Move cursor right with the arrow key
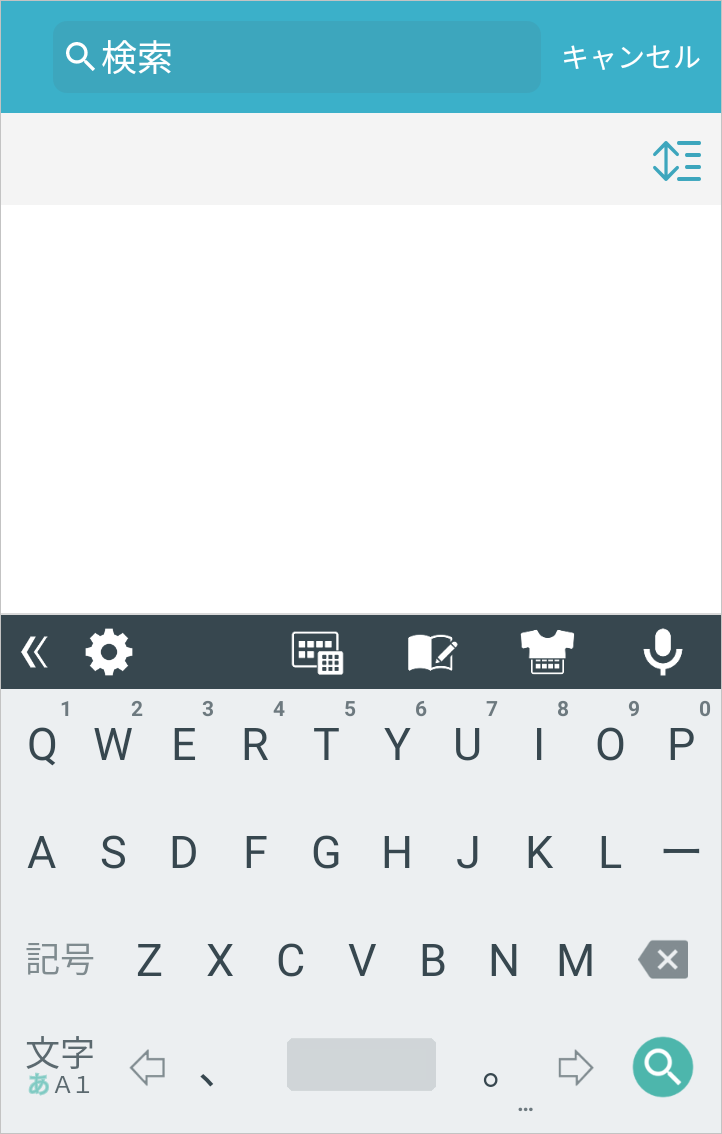The height and width of the screenshot is (1134, 722). pyautogui.click(x=575, y=1067)
